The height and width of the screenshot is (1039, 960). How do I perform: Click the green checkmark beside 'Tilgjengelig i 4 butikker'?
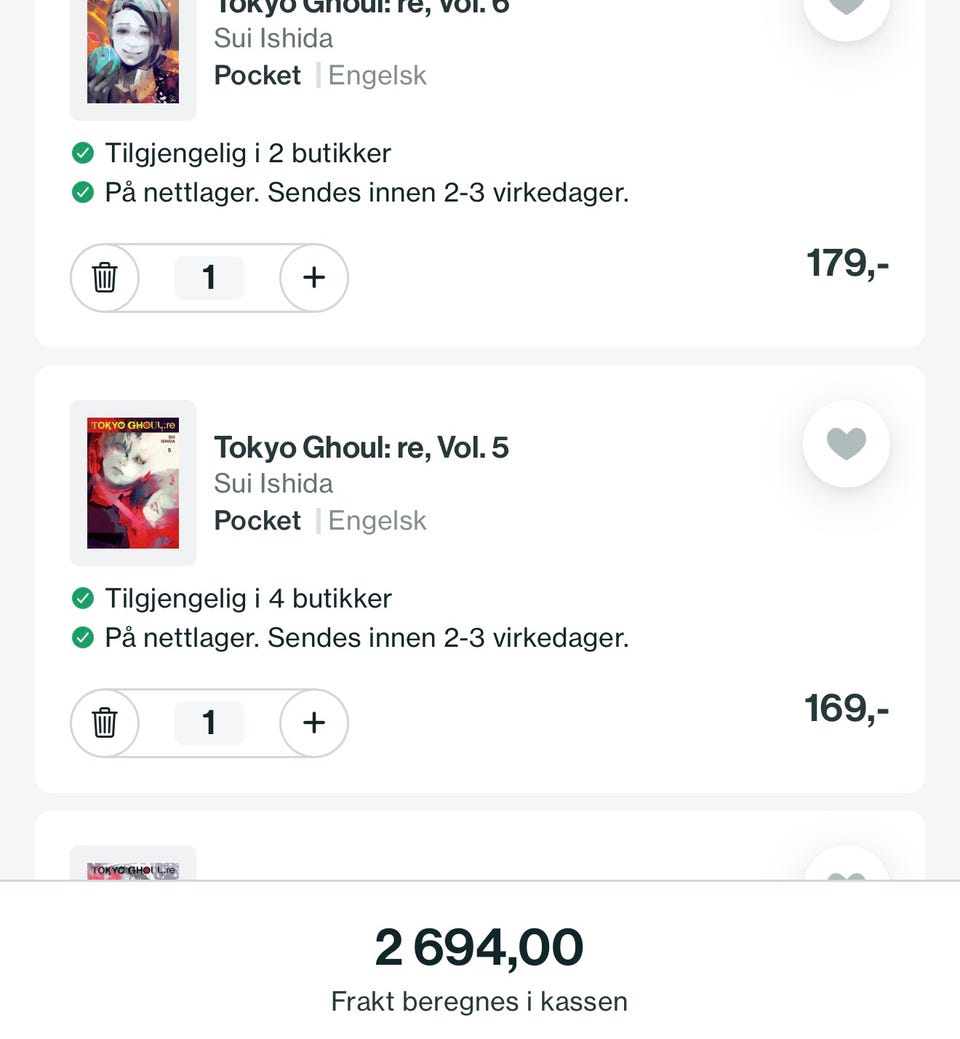tap(82, 598)
